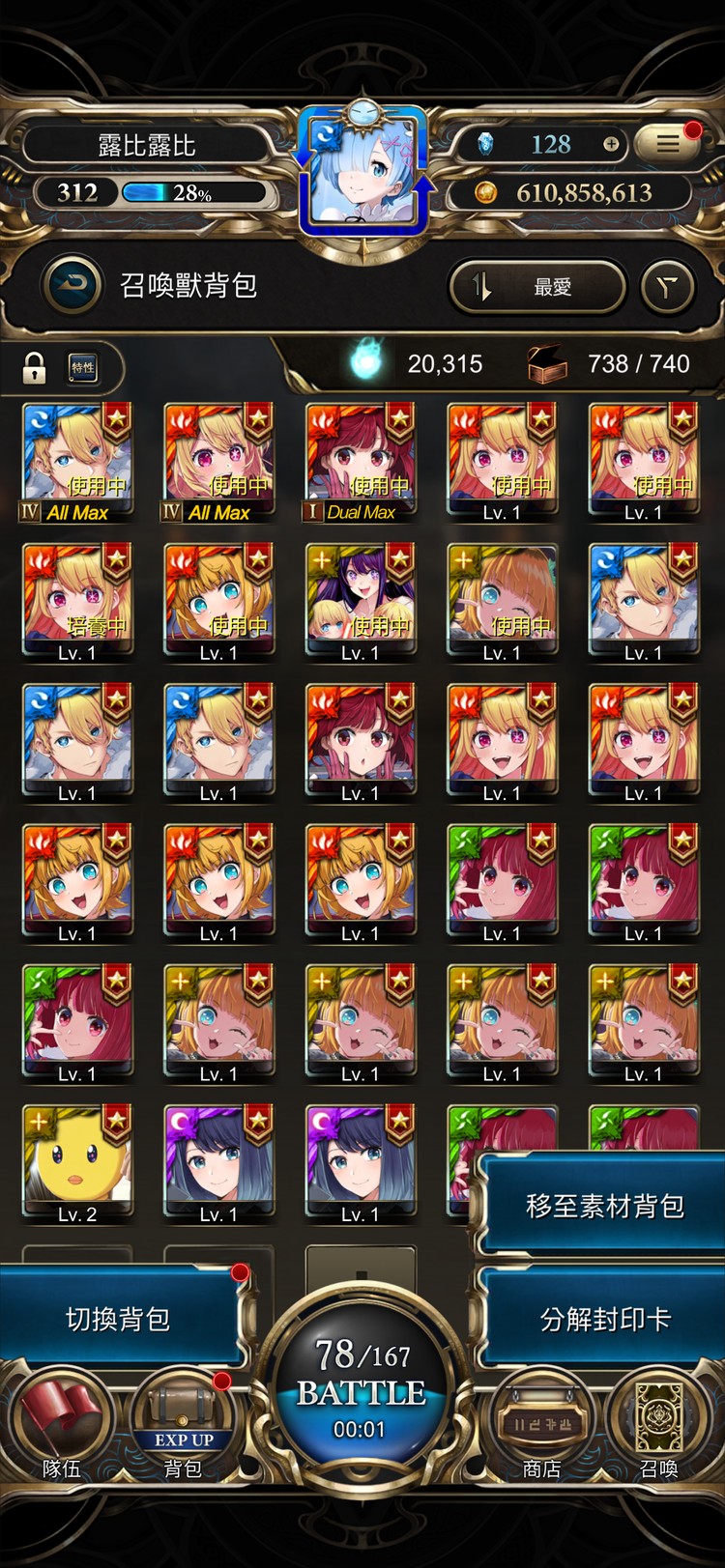Start the central BATTLE button
Image resolution: width=725 pixels, height=1568 pixels.
pyautogui.click(x=362, y=1386)
